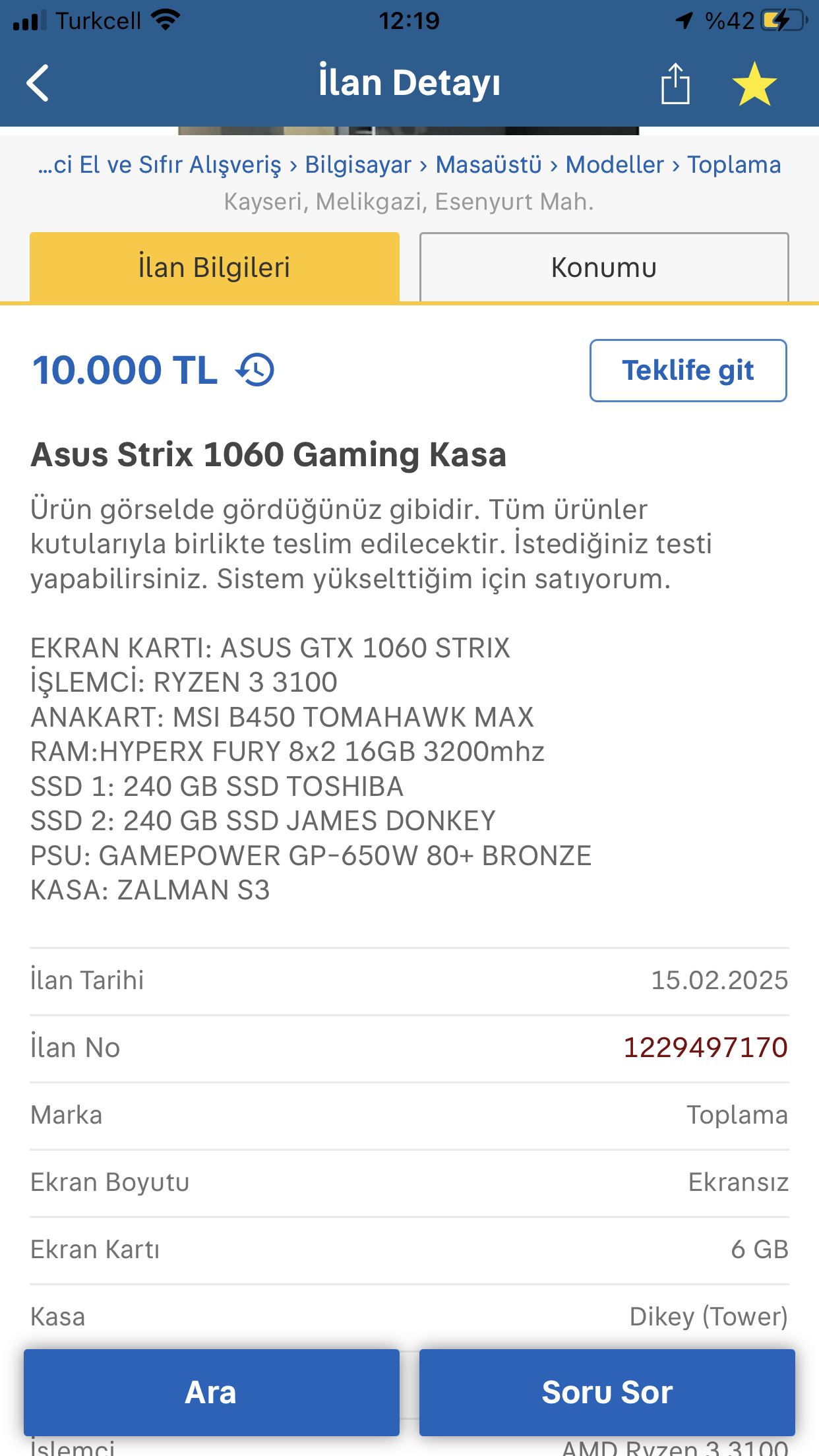
Task: Open the Bilgisayar breadcrumb category
Action: tap(357, 165)
